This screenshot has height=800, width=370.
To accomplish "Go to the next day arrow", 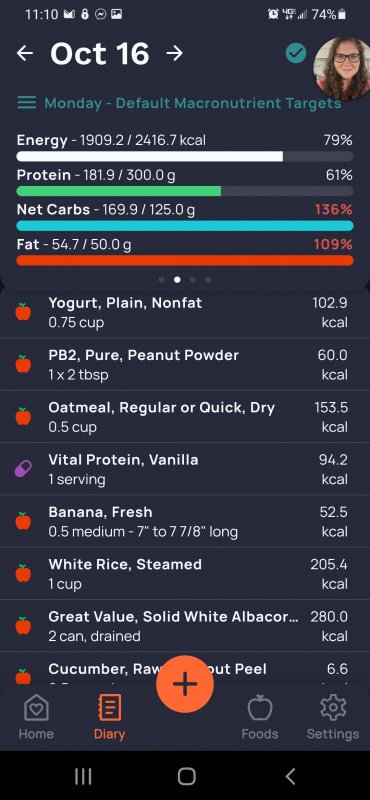I will 175,53.
